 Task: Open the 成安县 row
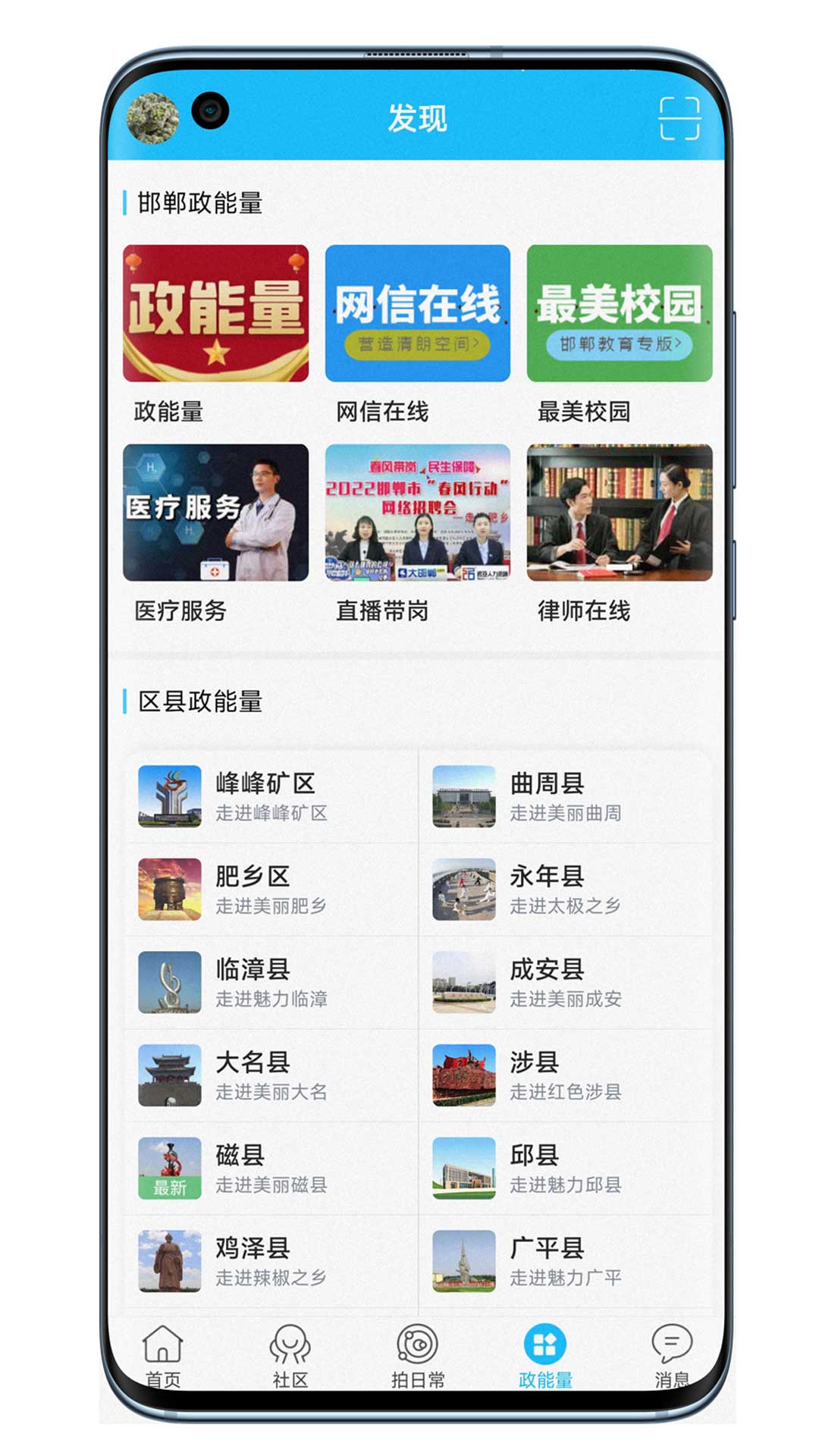pos(566,983)
